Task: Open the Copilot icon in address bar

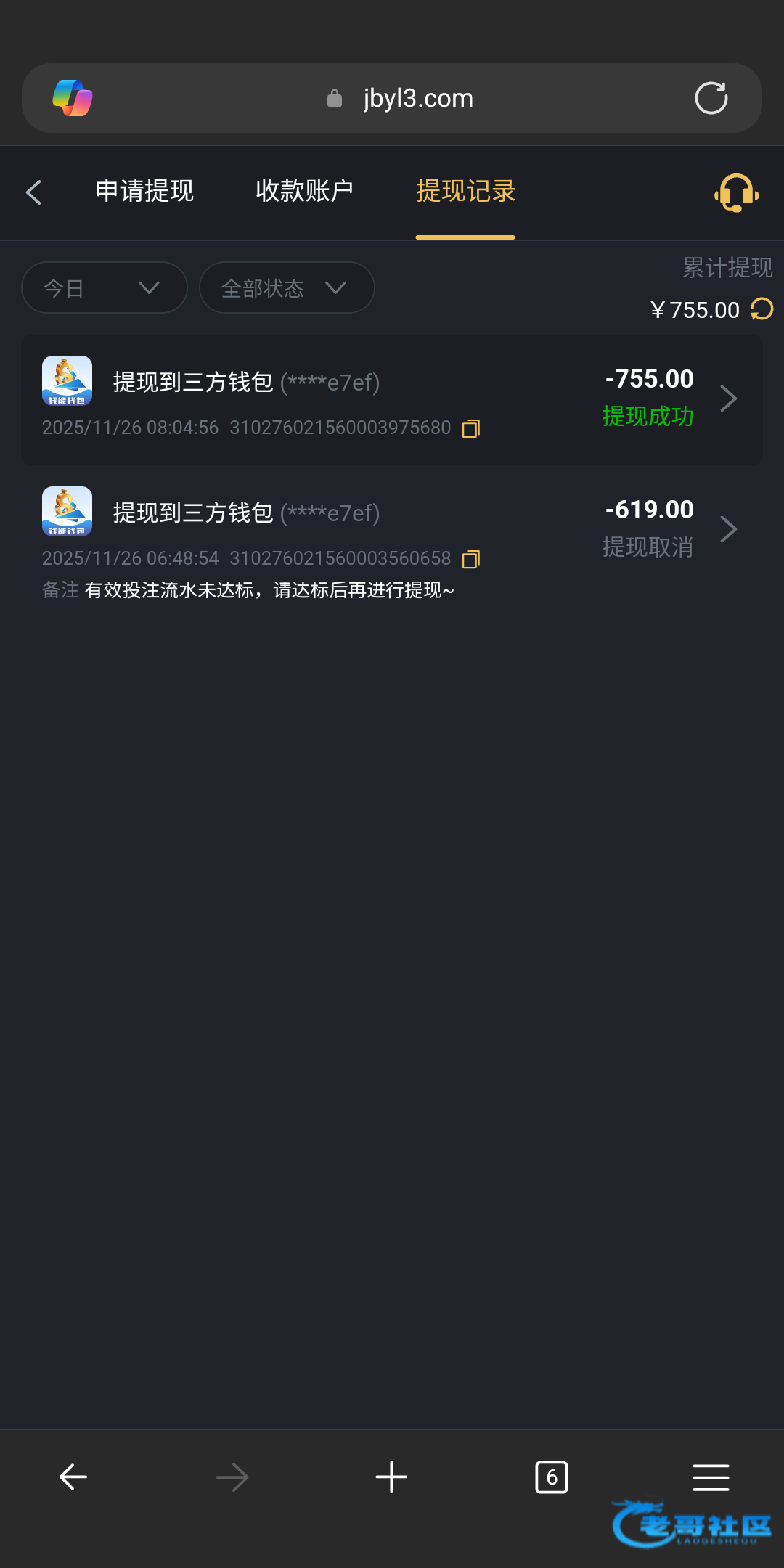Action: pyautogui.click(x=73, y=98)
